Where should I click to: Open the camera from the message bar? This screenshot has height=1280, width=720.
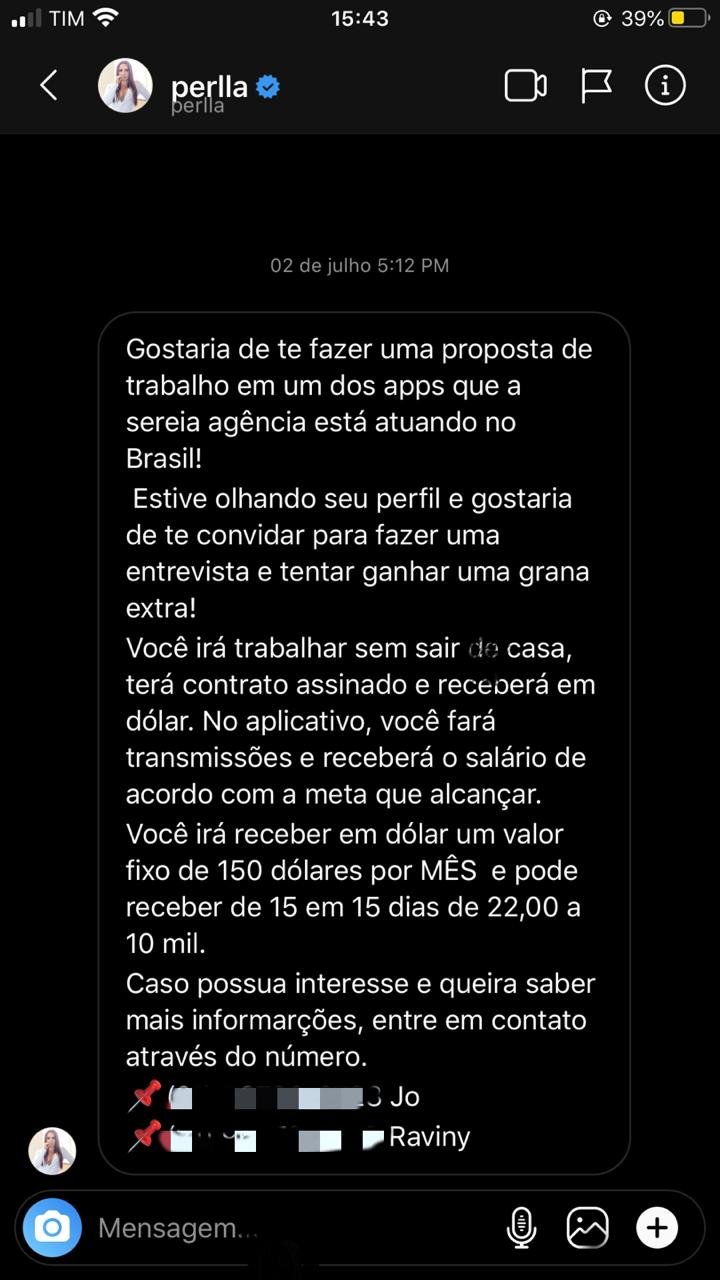tap(52, 1227)
